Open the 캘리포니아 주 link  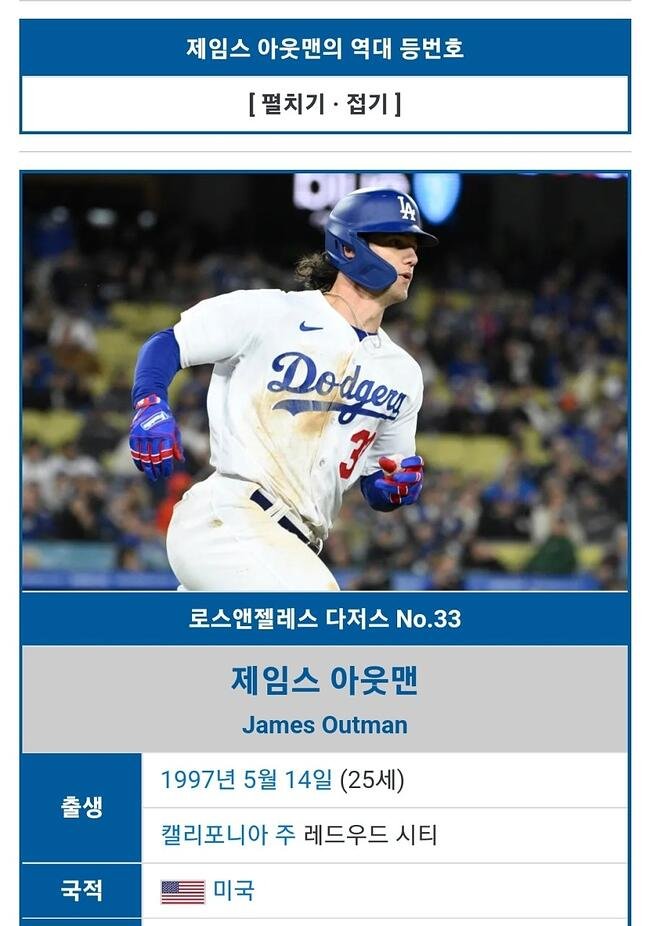[x=228, y=835]
